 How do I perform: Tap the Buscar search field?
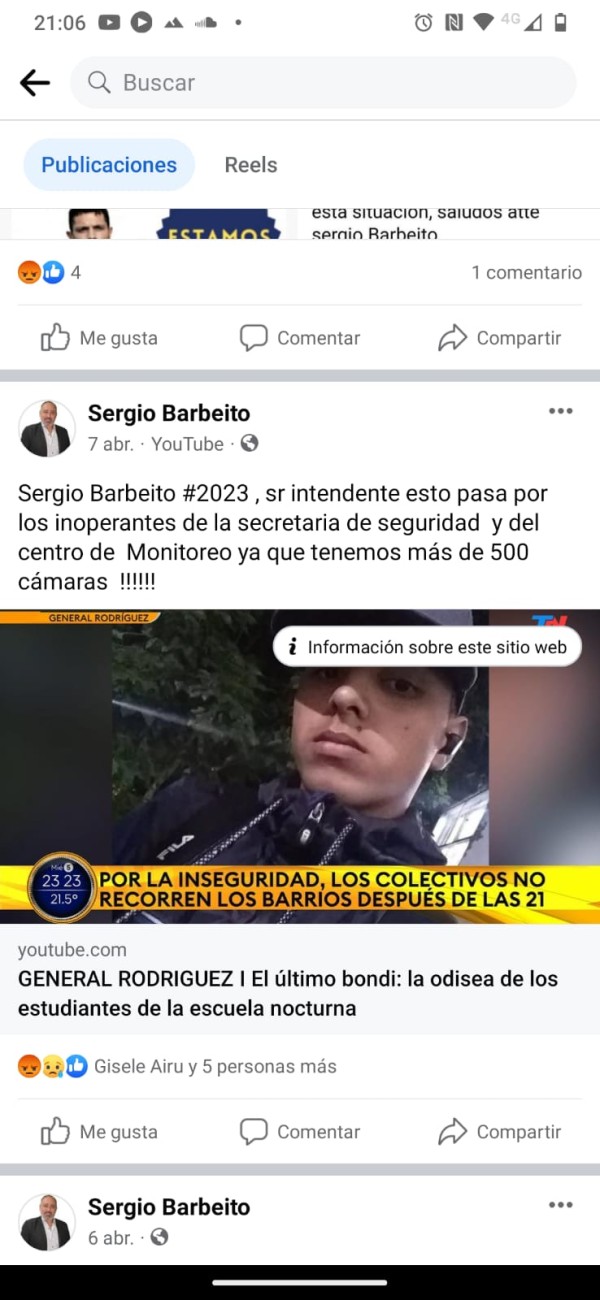(x=322, y=83)
